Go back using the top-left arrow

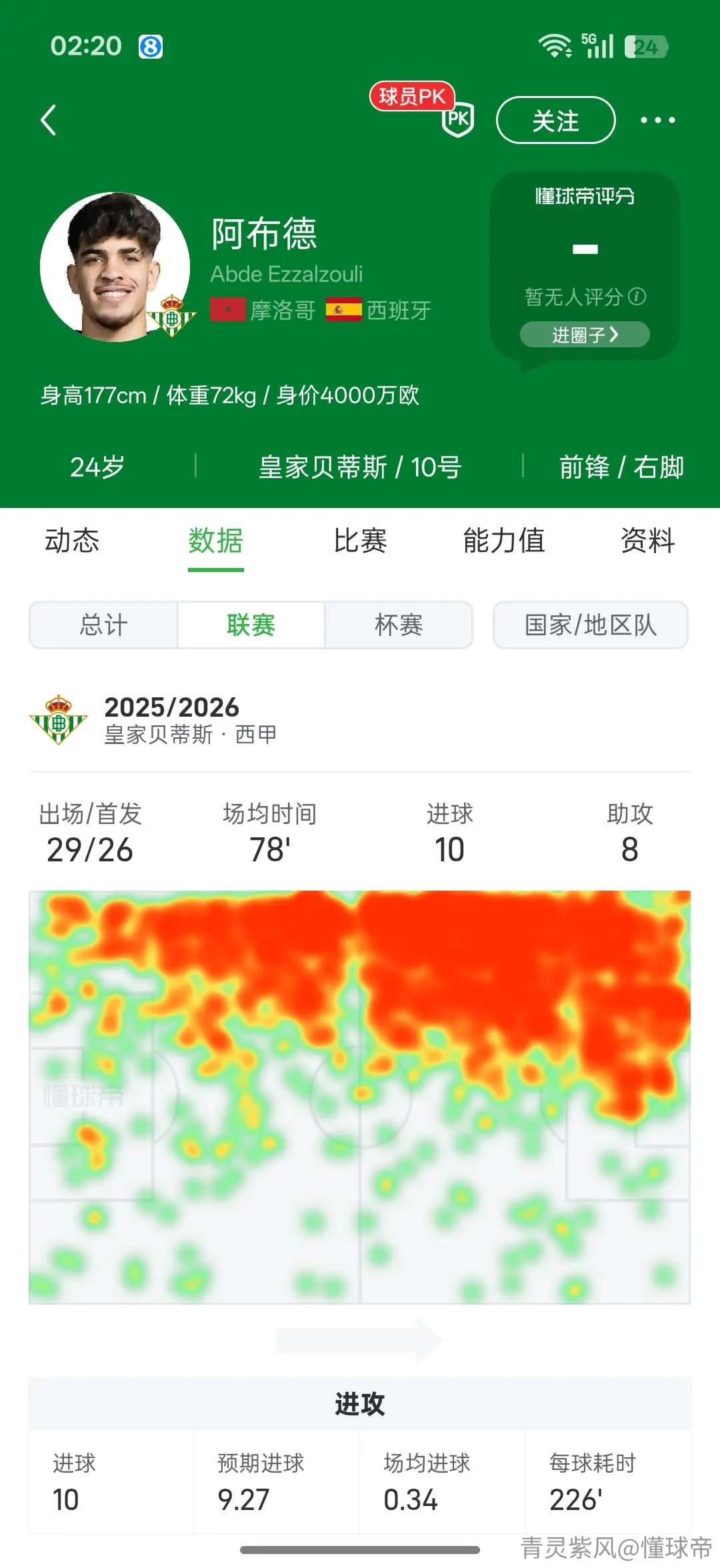coord(49,121)
